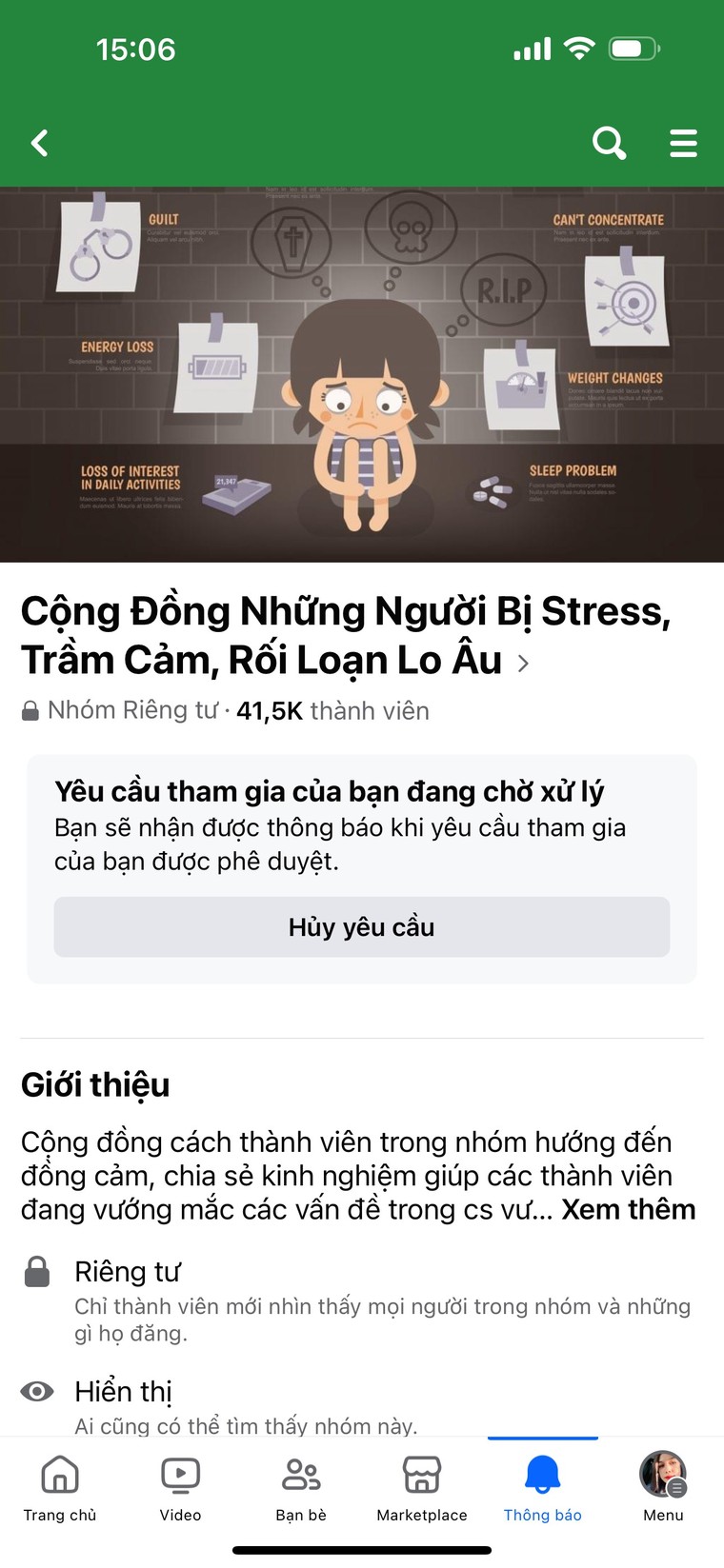Tap the back arrow to leave group page

point(39,143)
